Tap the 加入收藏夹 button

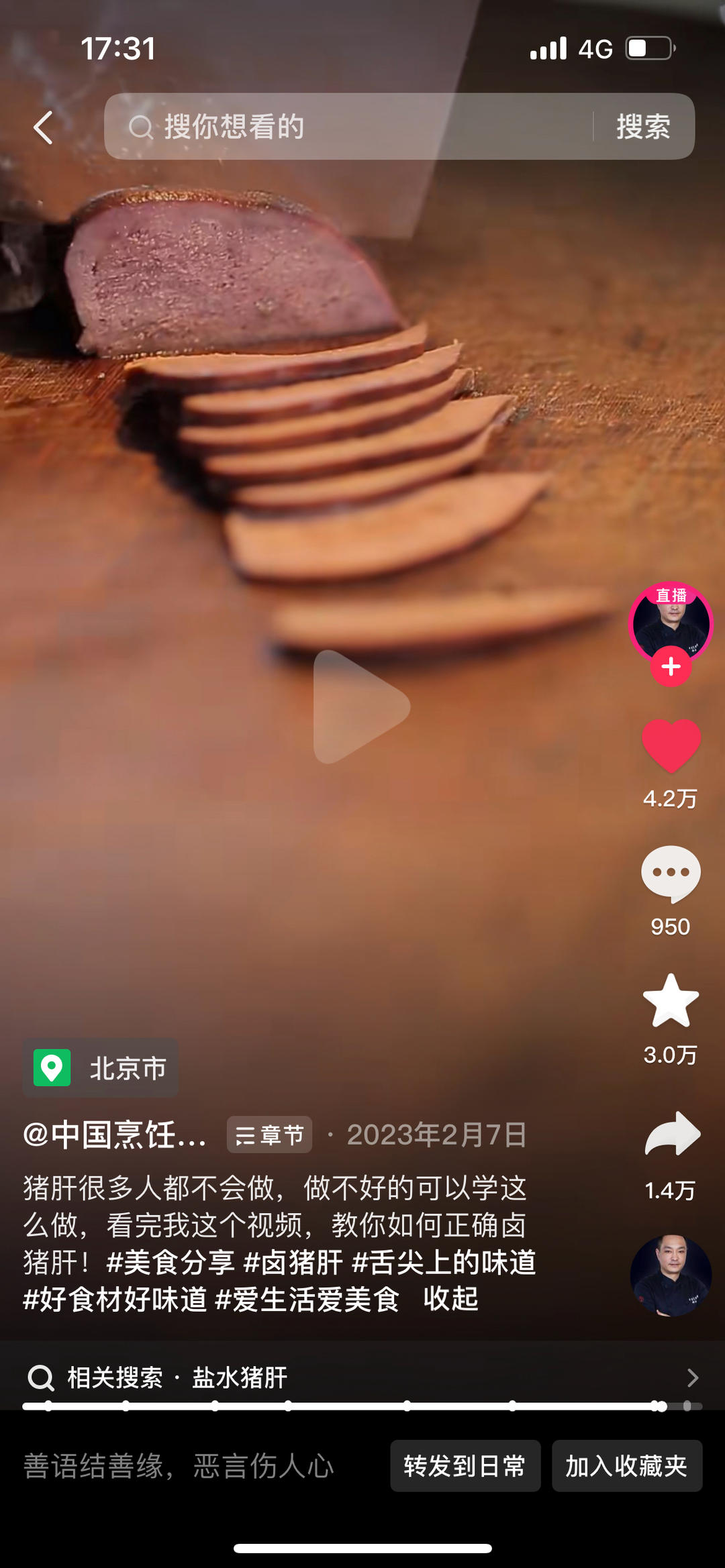pos(626,1466)
